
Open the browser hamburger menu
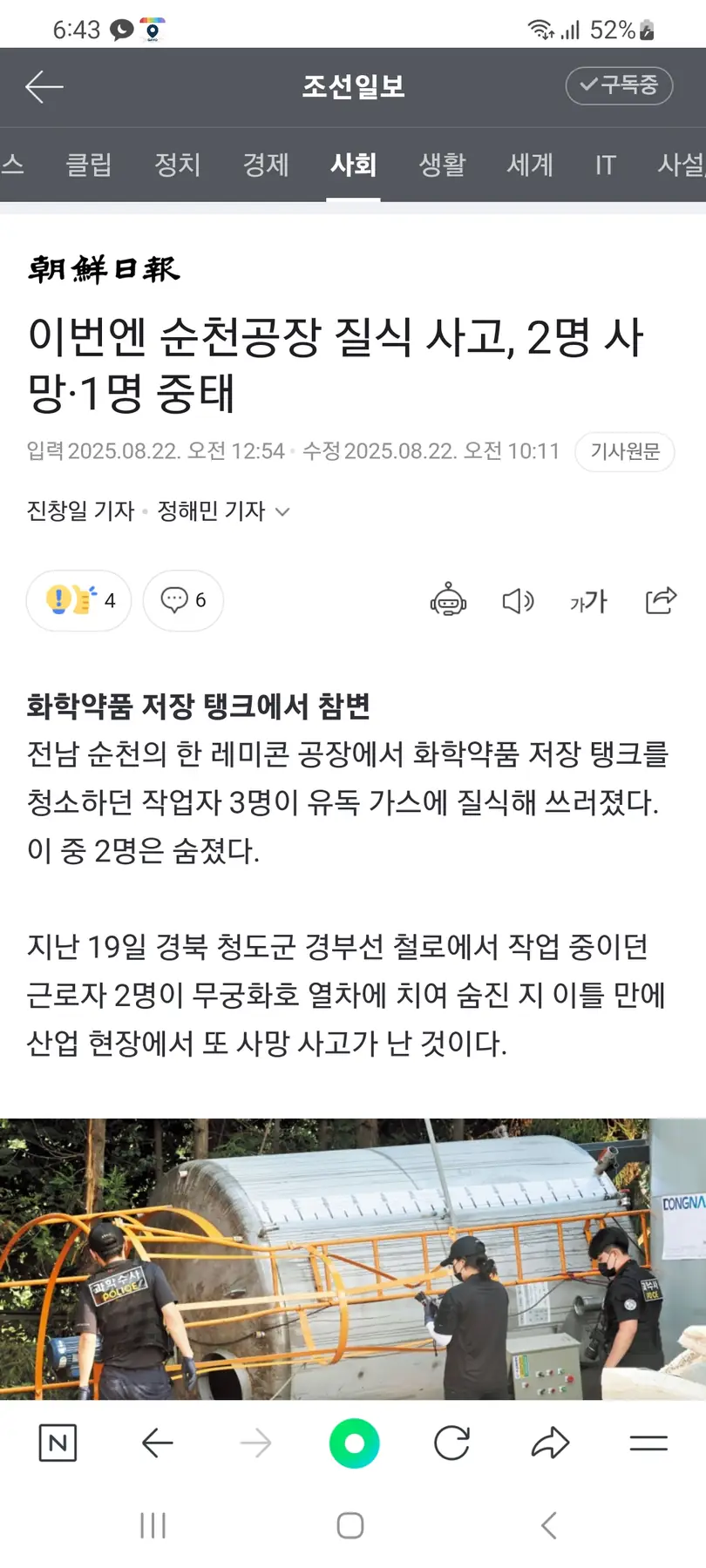(x=648, y=1443)
